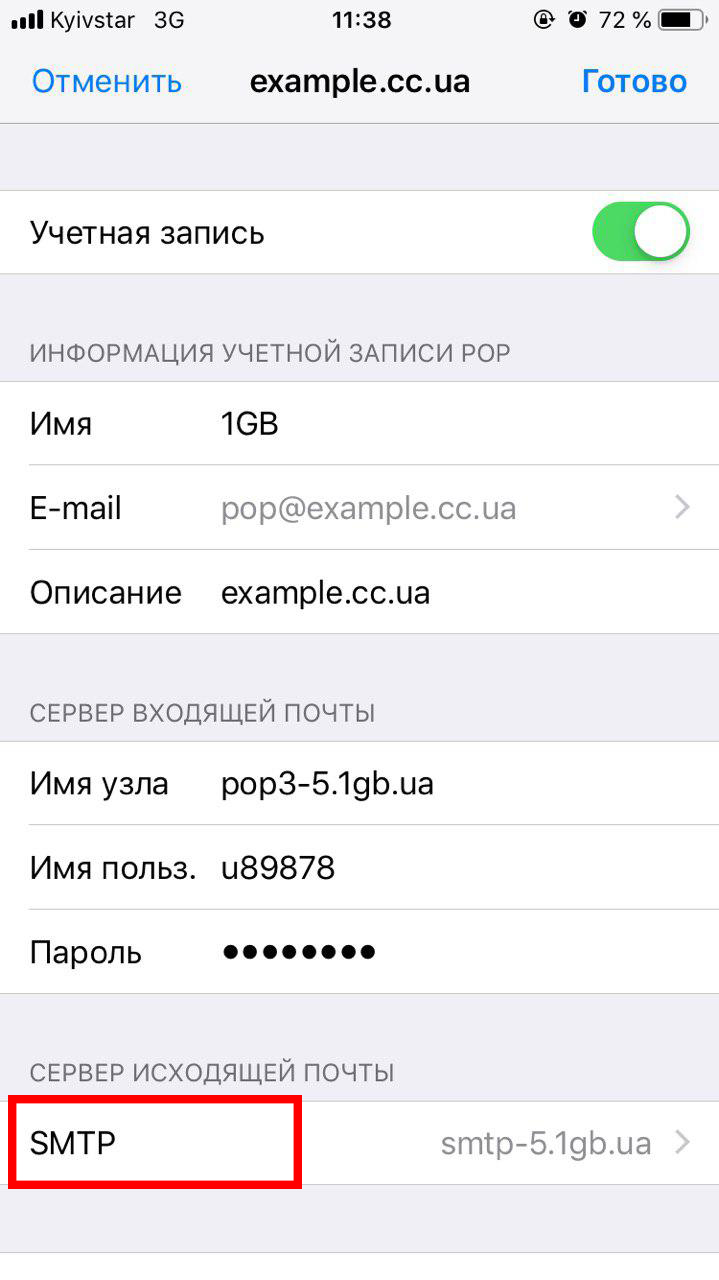Edit the Имя field showing 1GB
This screenshot has width=719, height=1280.
coord(359,424)
